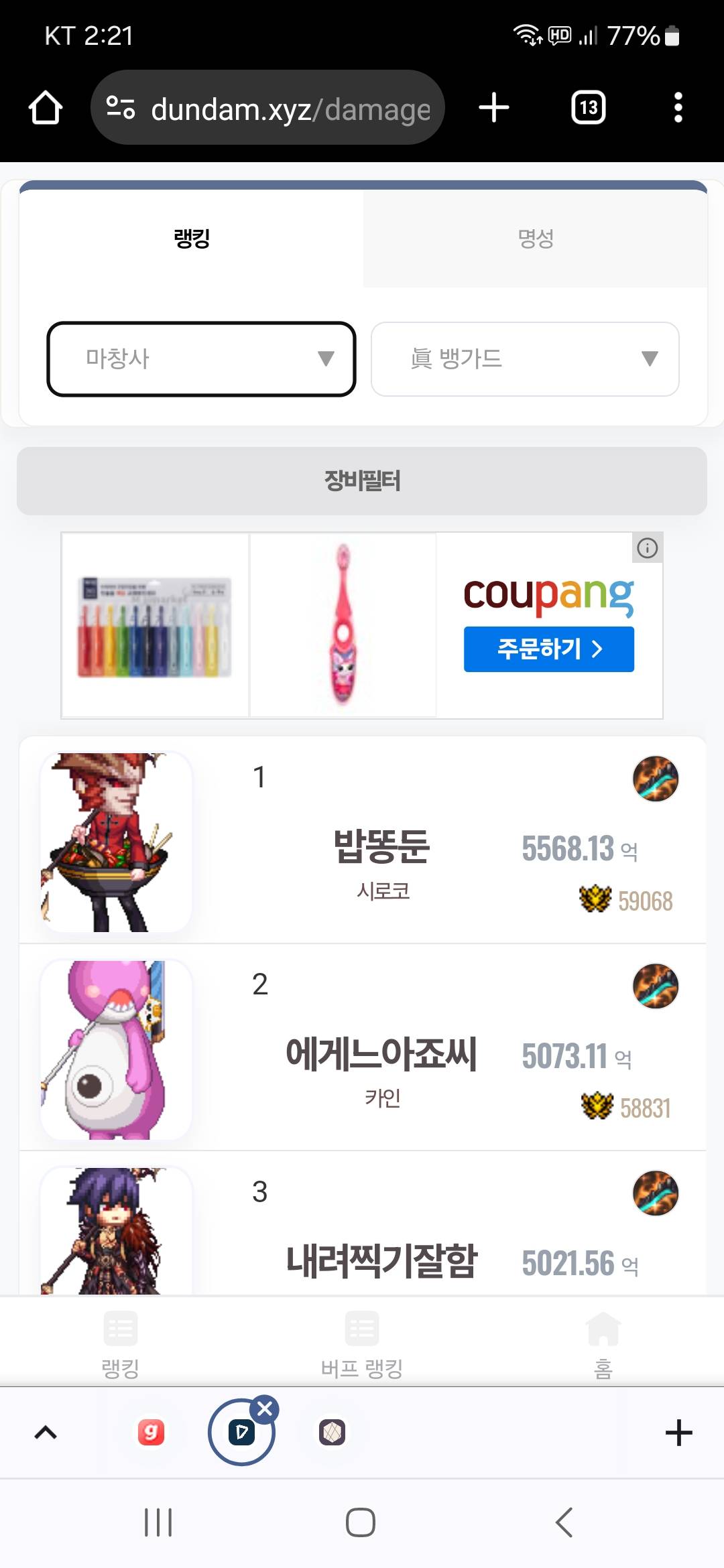Go to the browser home page
The width and height of the screenshot is (724, 1568).
coord(46,108)
